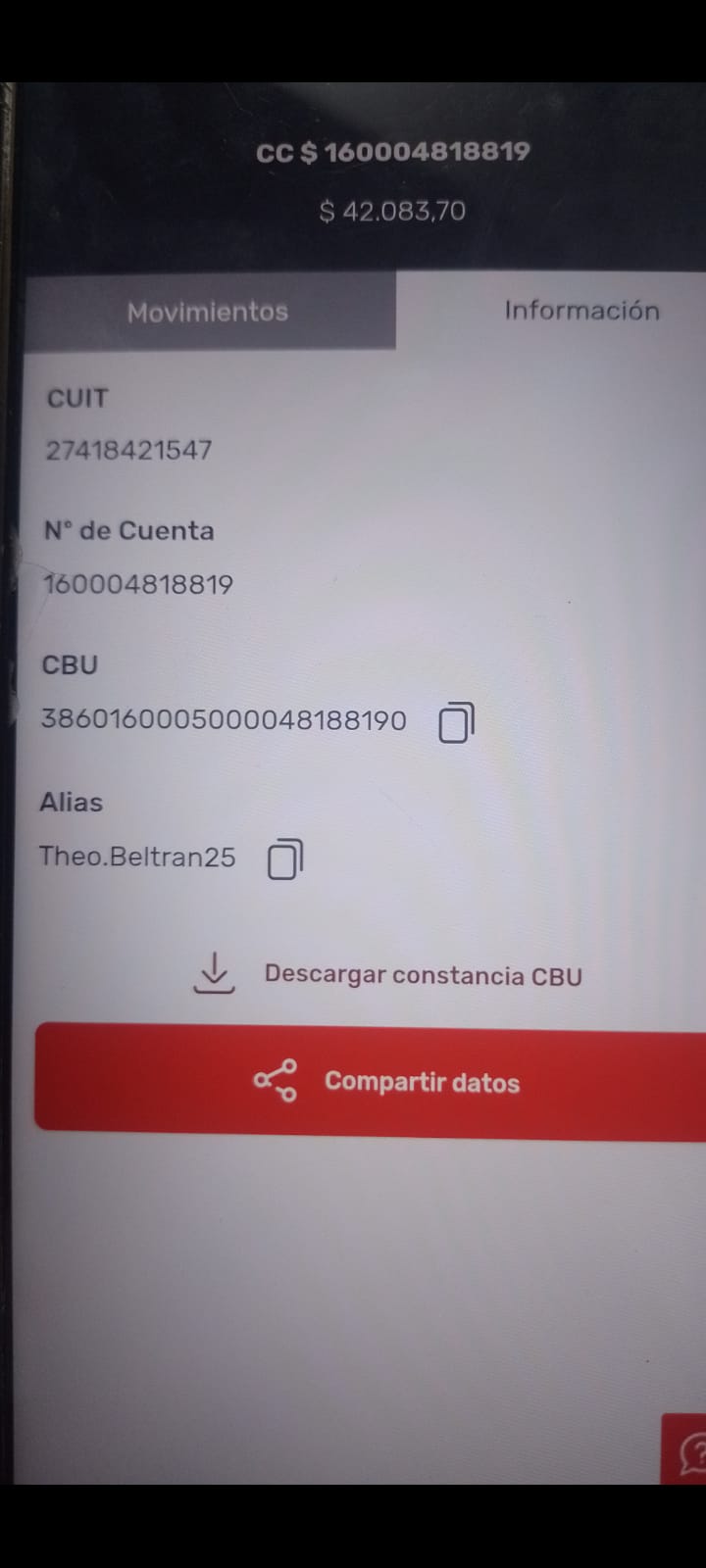Open the help chat bubble

tap(688, 1448)
